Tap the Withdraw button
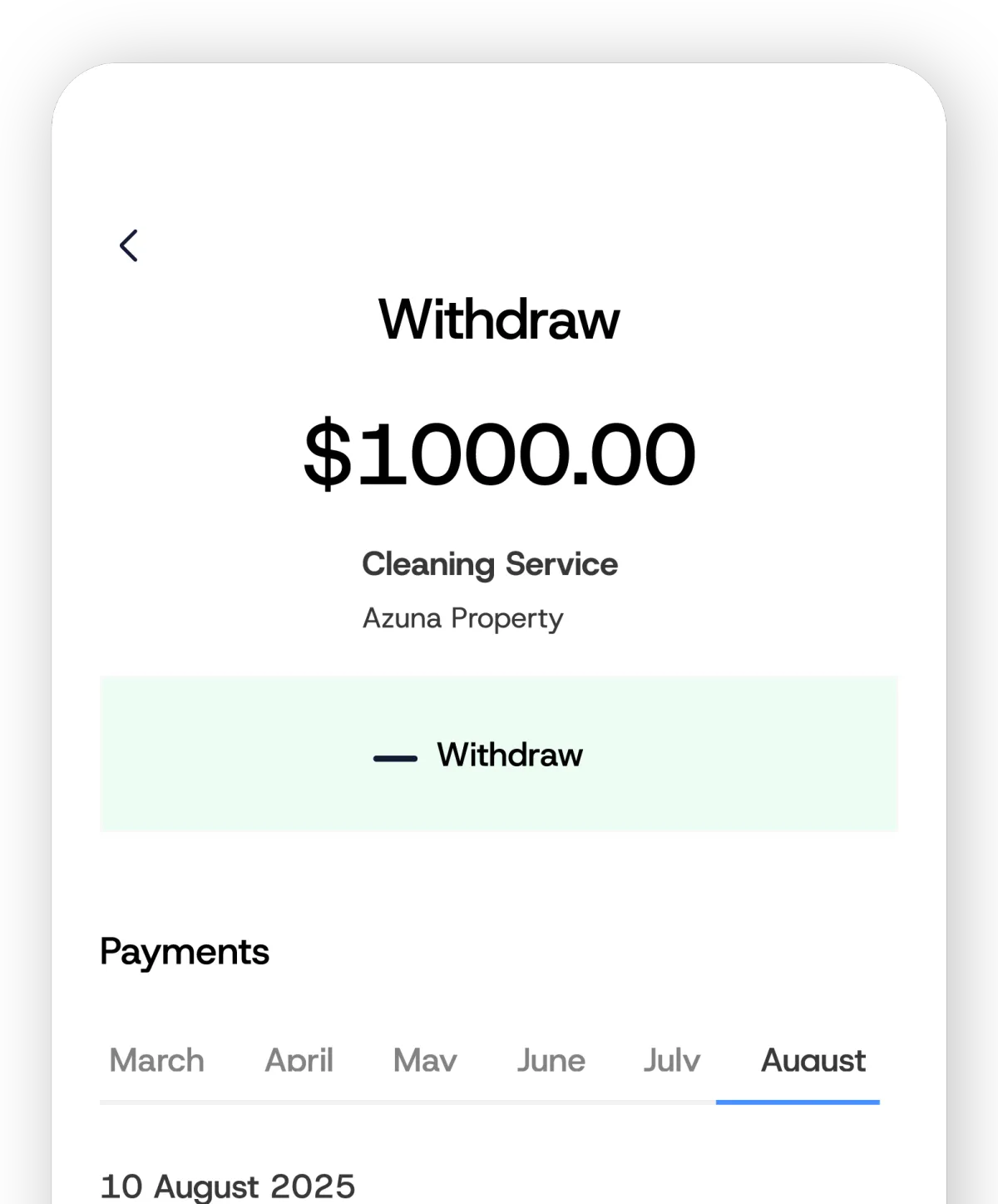This screenshot has height=1204, width=998. [x=498, y=754]
